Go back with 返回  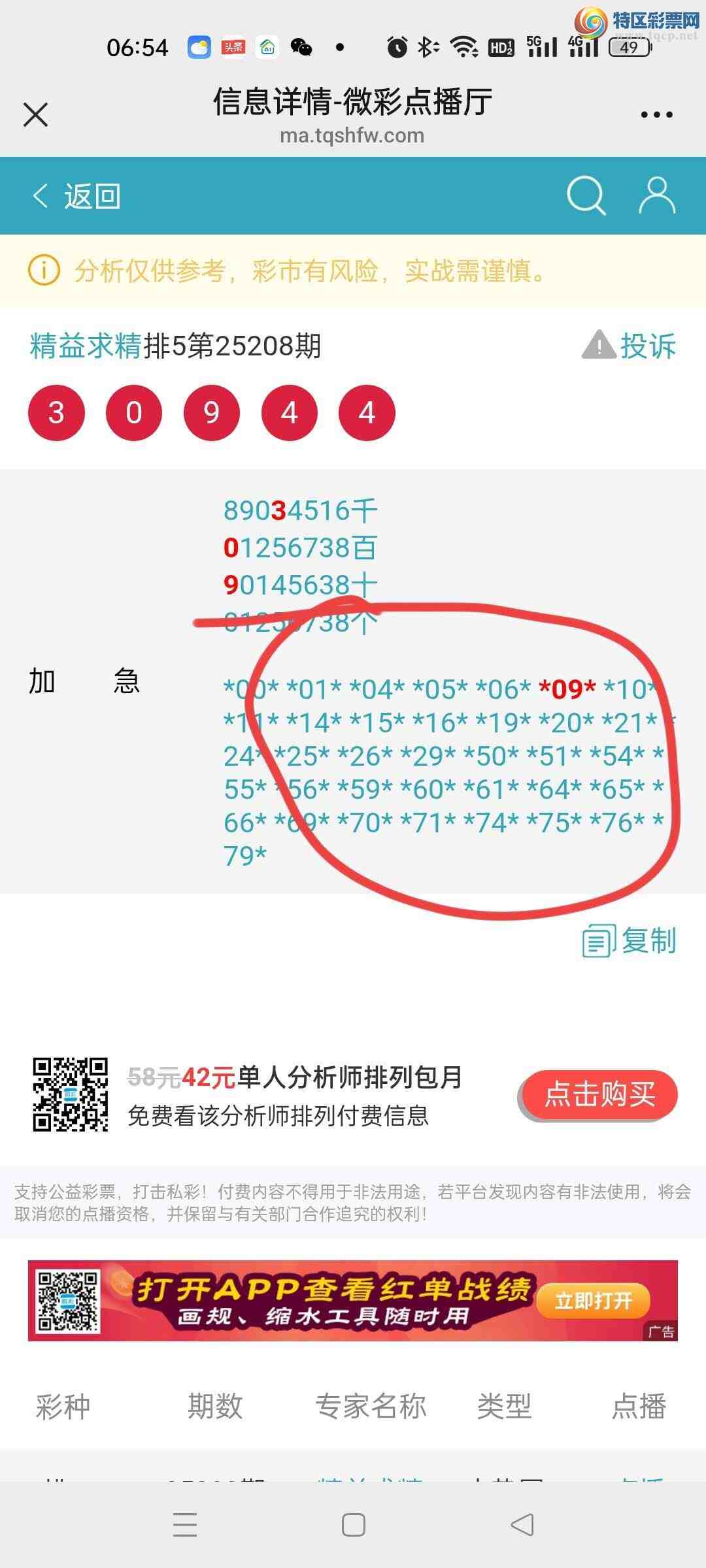(x=77, y=196)
